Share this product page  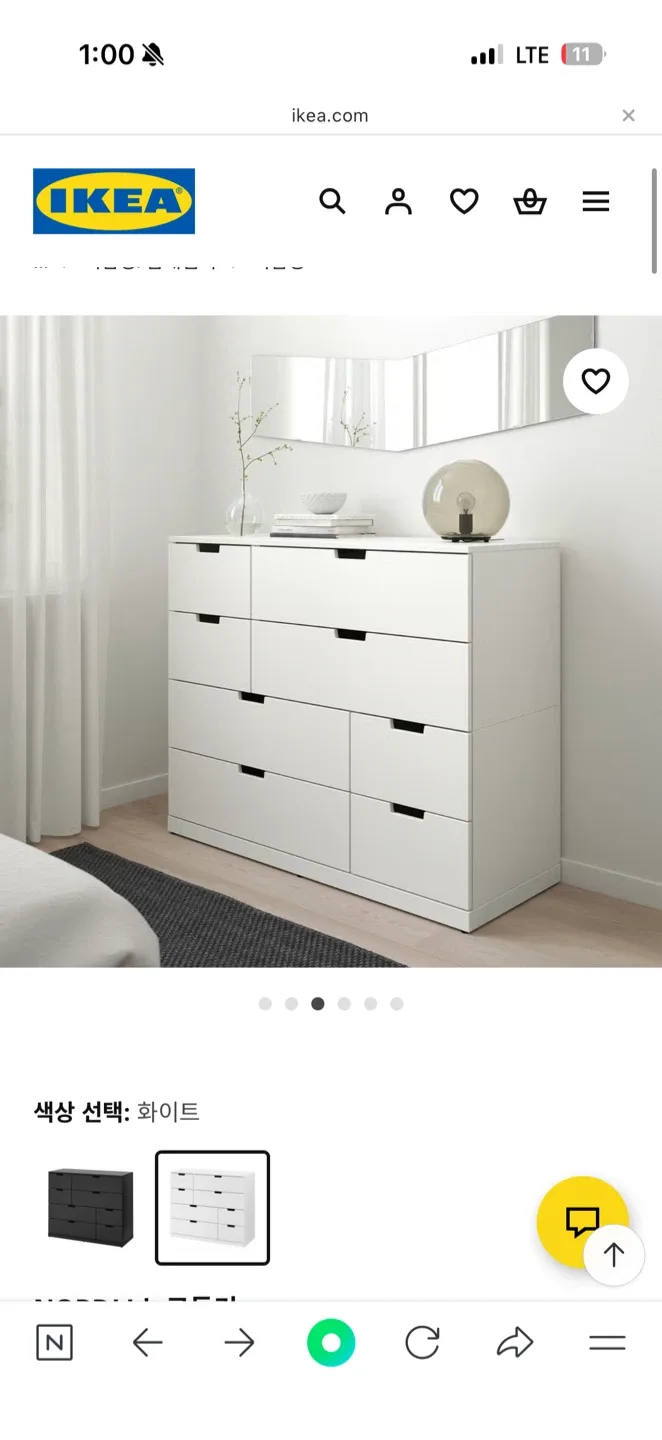tap(515, 1343)
